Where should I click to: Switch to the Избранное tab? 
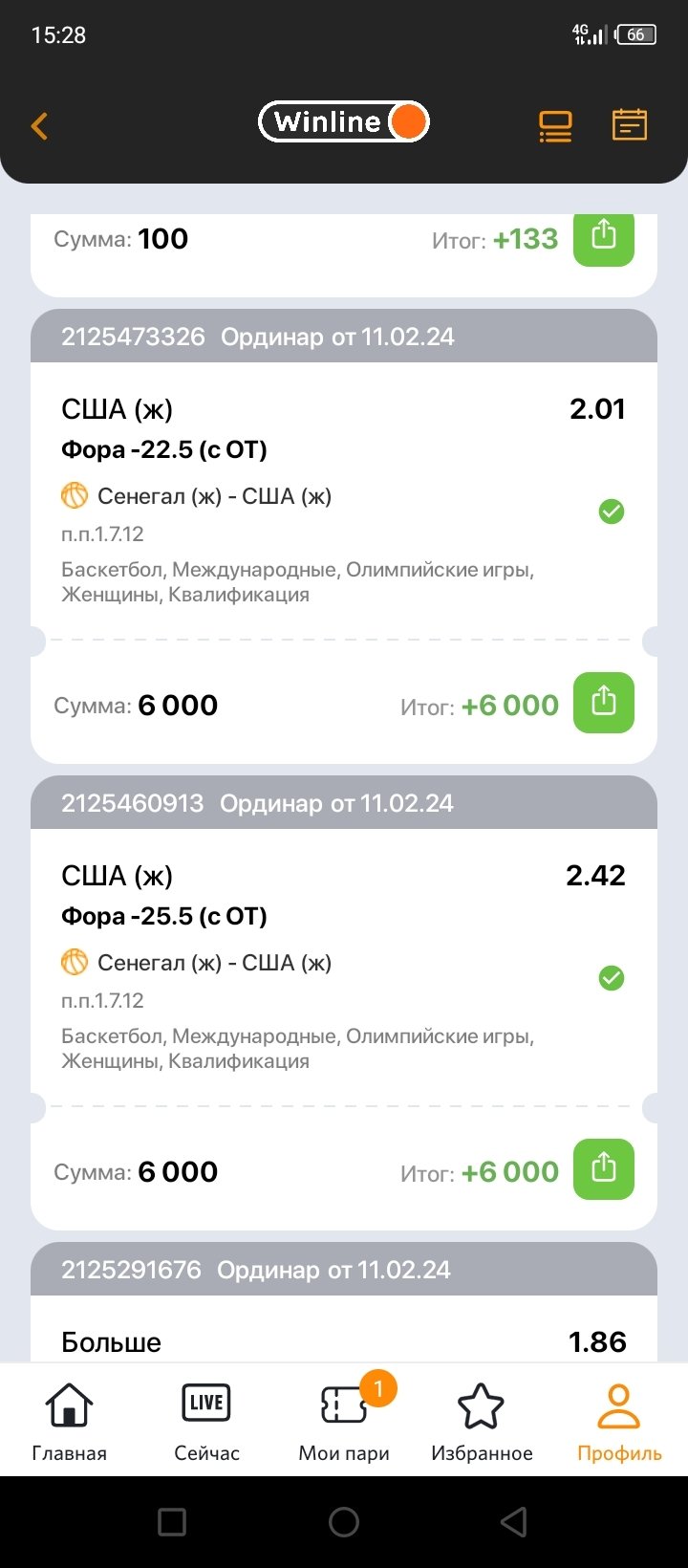[482, 1421]
